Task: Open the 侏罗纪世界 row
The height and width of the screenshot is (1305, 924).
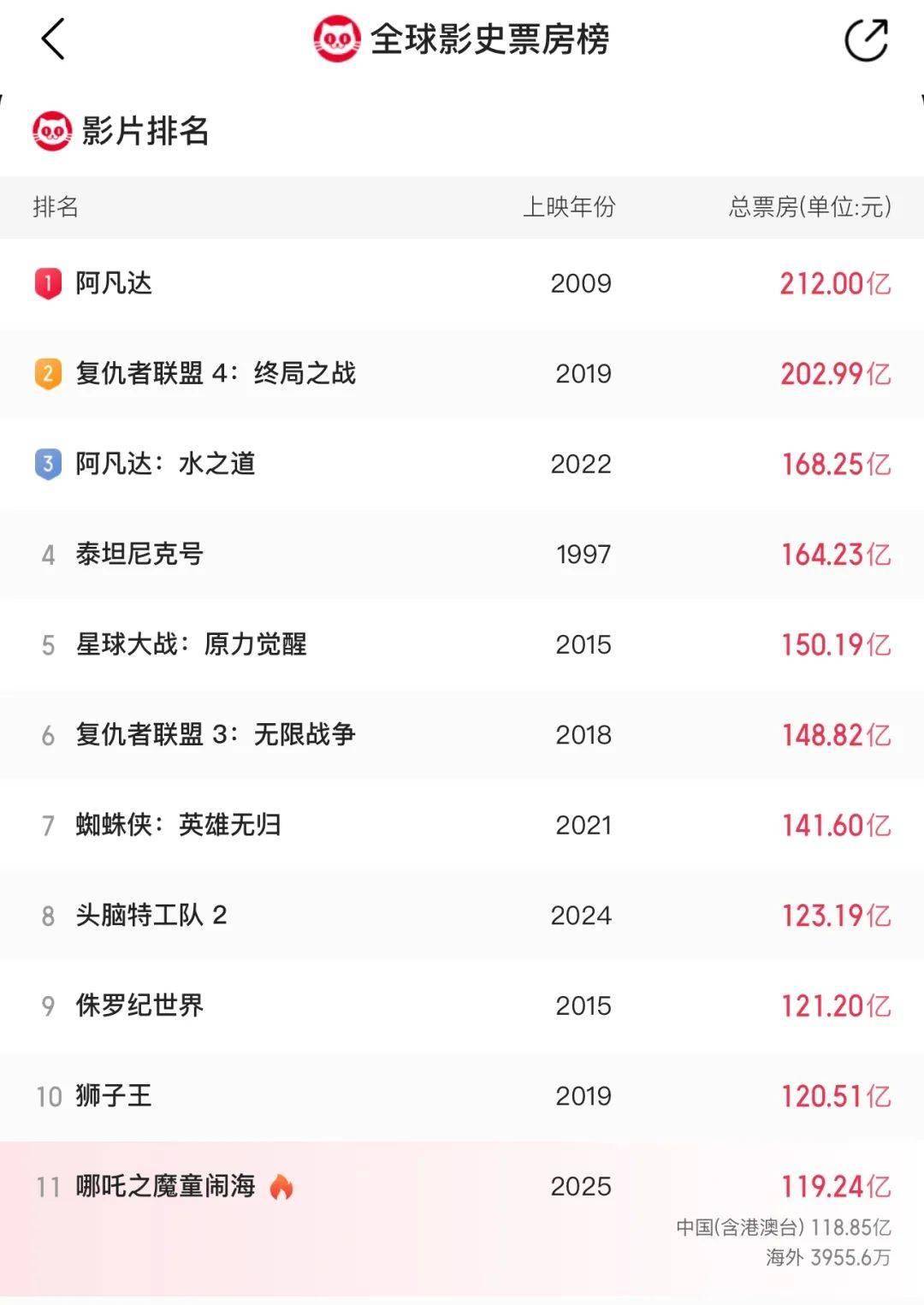Action: pos(139,1005)
